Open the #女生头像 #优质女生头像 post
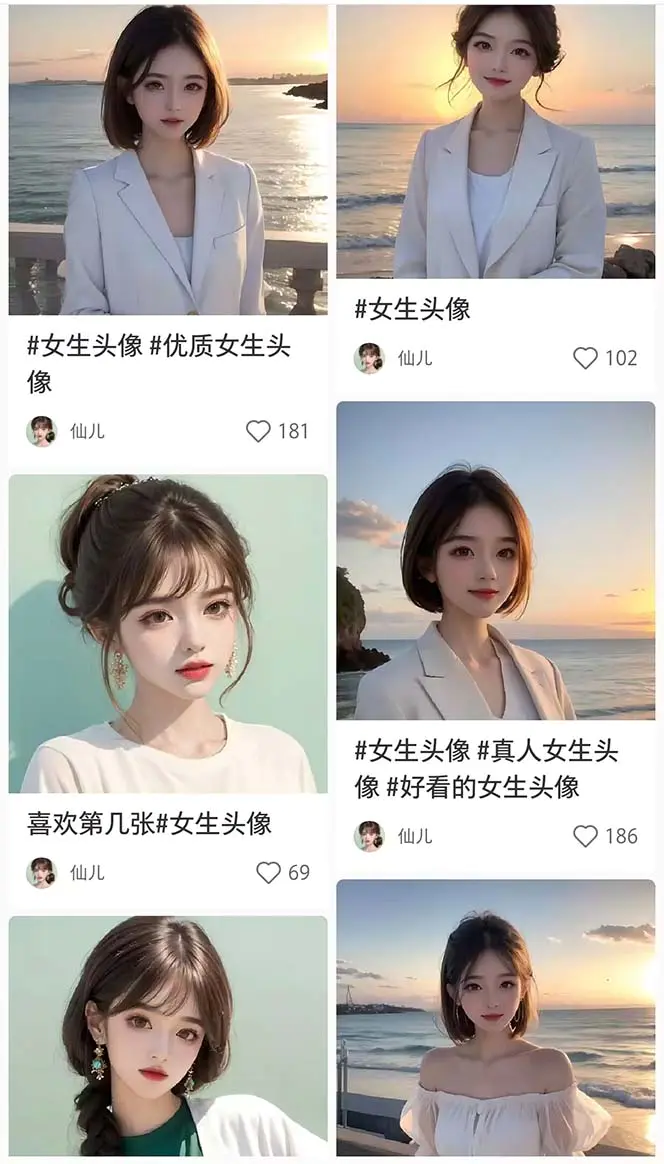 click(x=168, y=160)
